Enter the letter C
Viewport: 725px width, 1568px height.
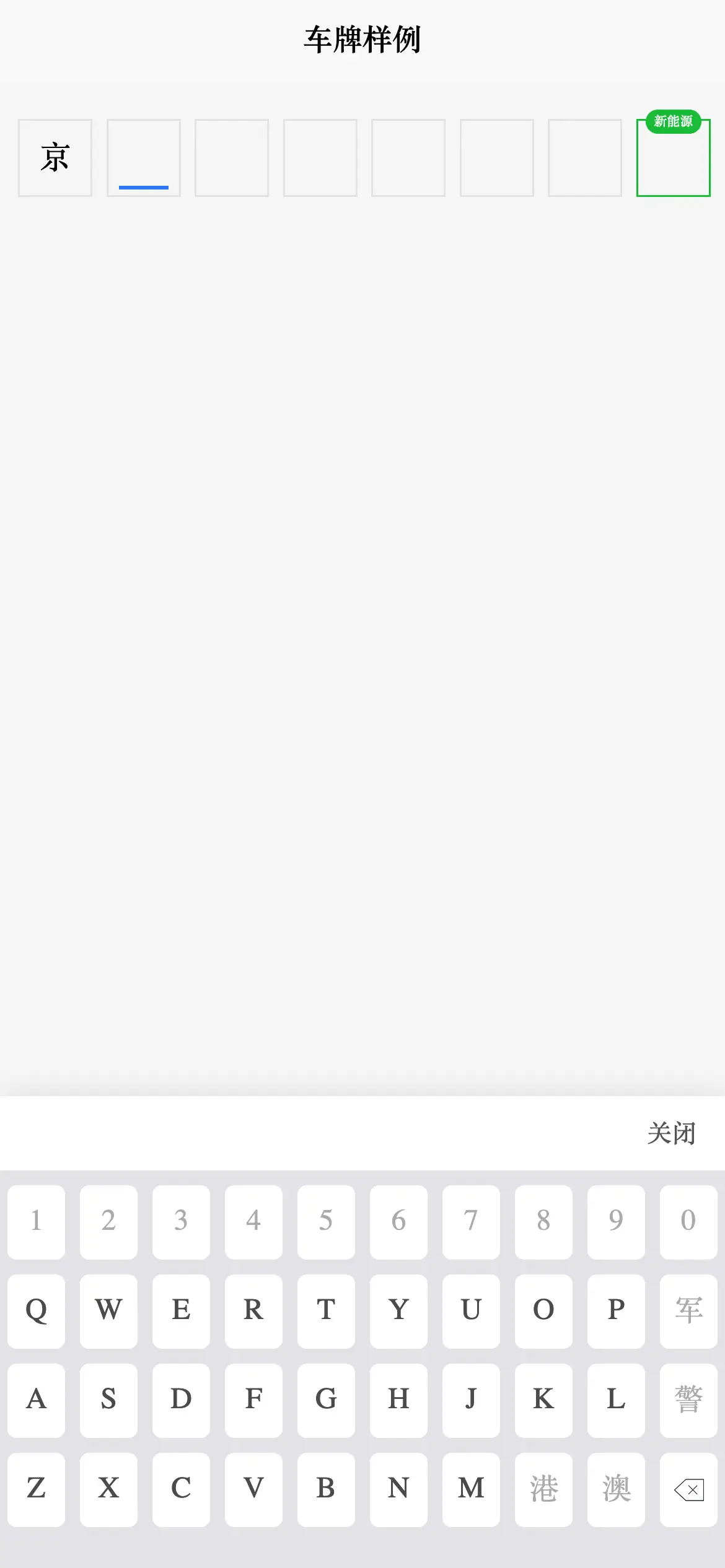point(181,1489)
